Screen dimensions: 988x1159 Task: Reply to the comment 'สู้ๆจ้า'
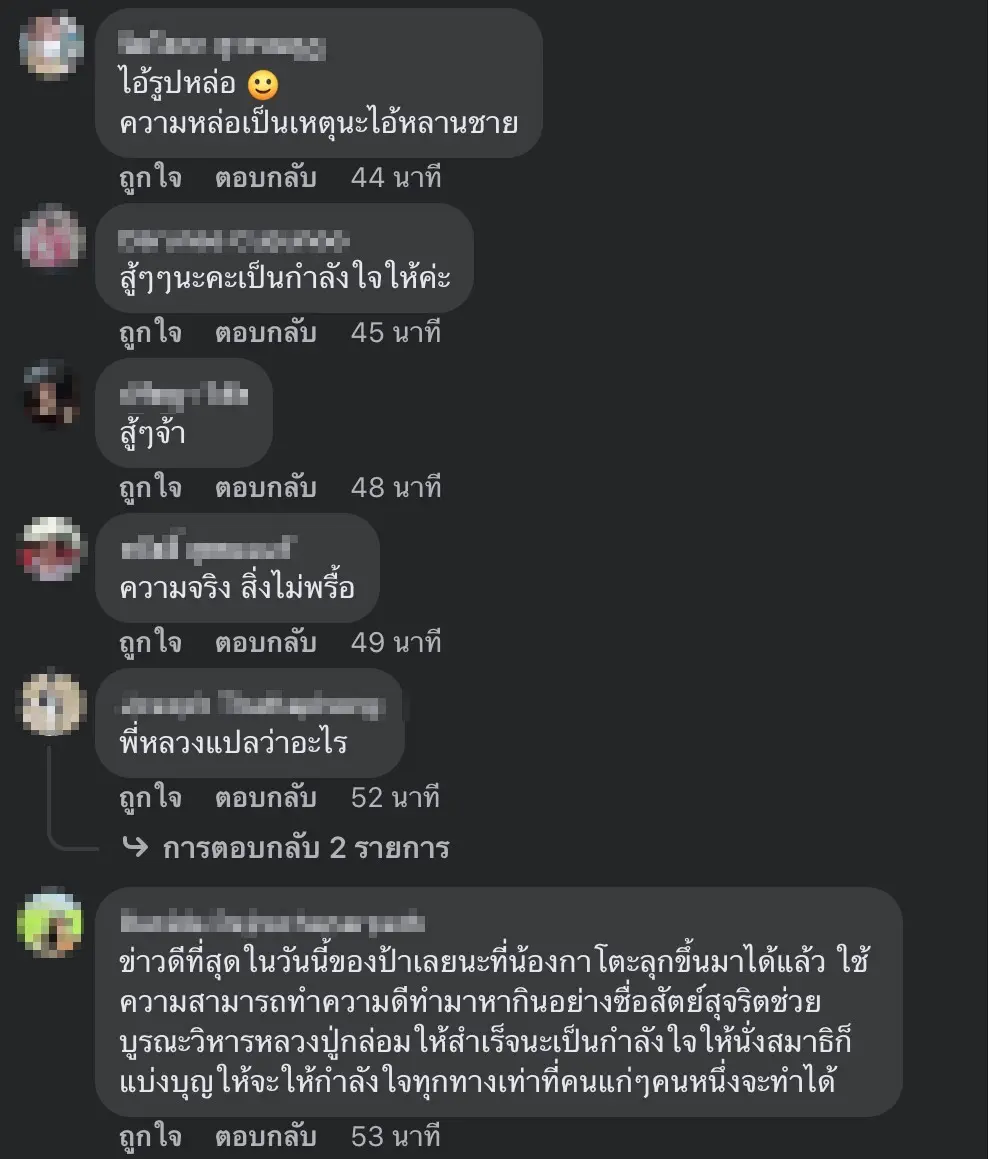265,488
